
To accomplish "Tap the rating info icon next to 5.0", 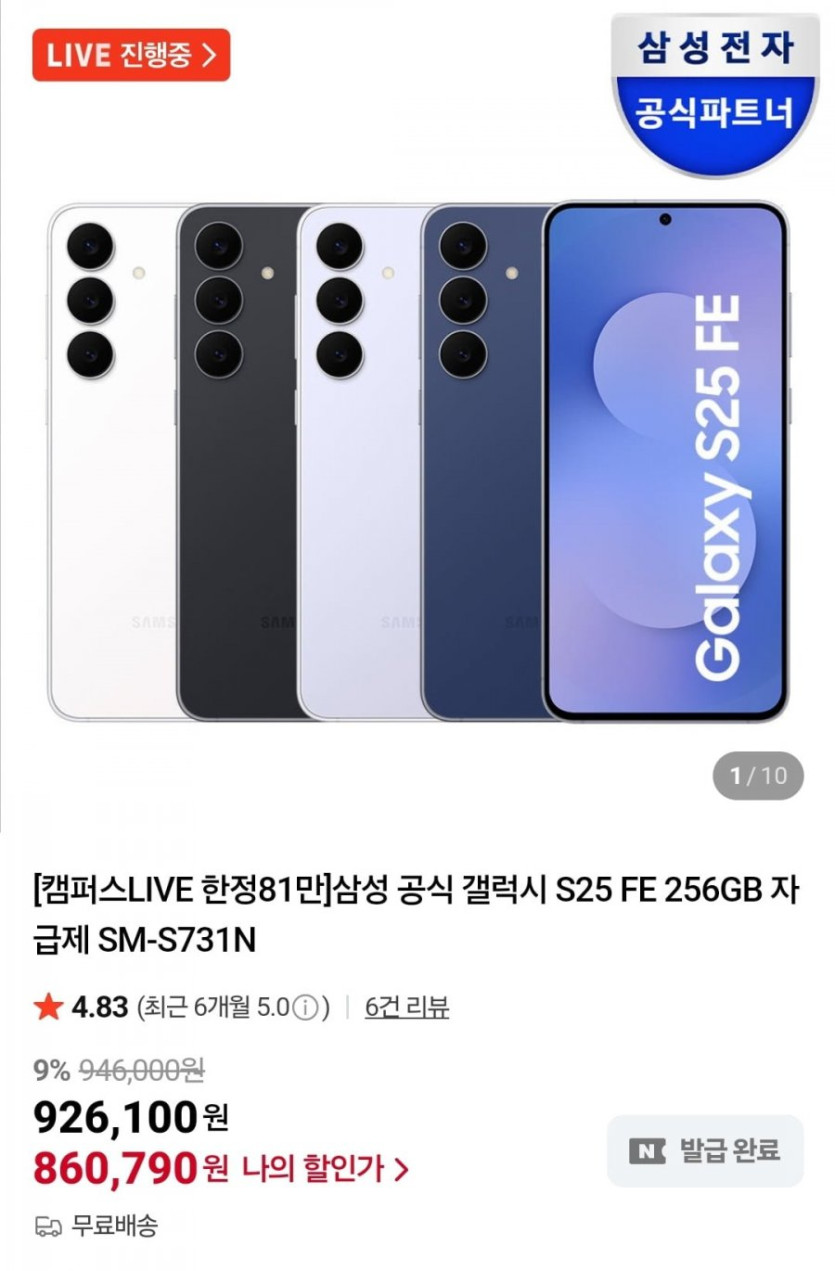I will click(x=309, y=1007).
